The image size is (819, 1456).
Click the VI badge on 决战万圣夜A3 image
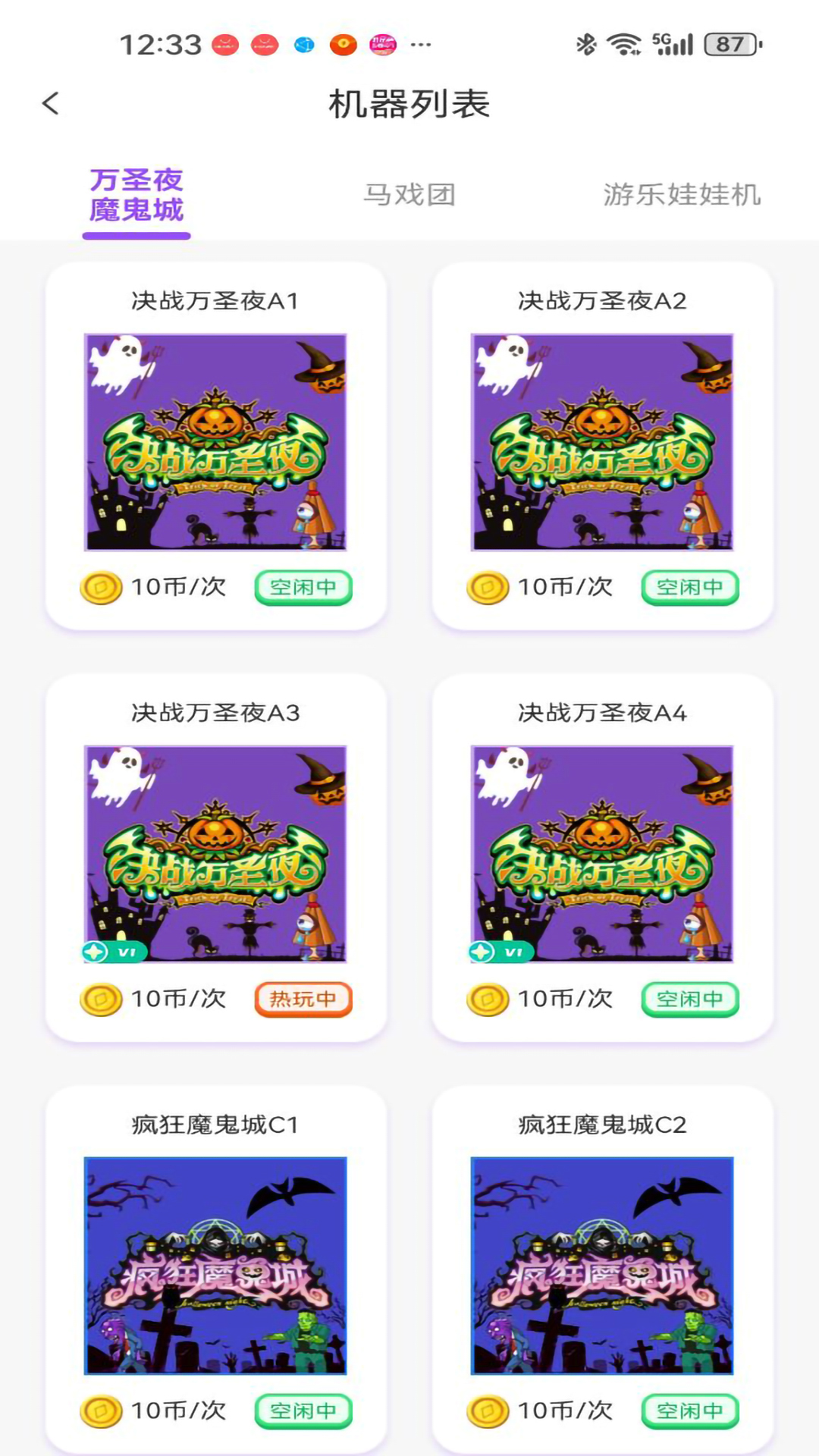114,952
